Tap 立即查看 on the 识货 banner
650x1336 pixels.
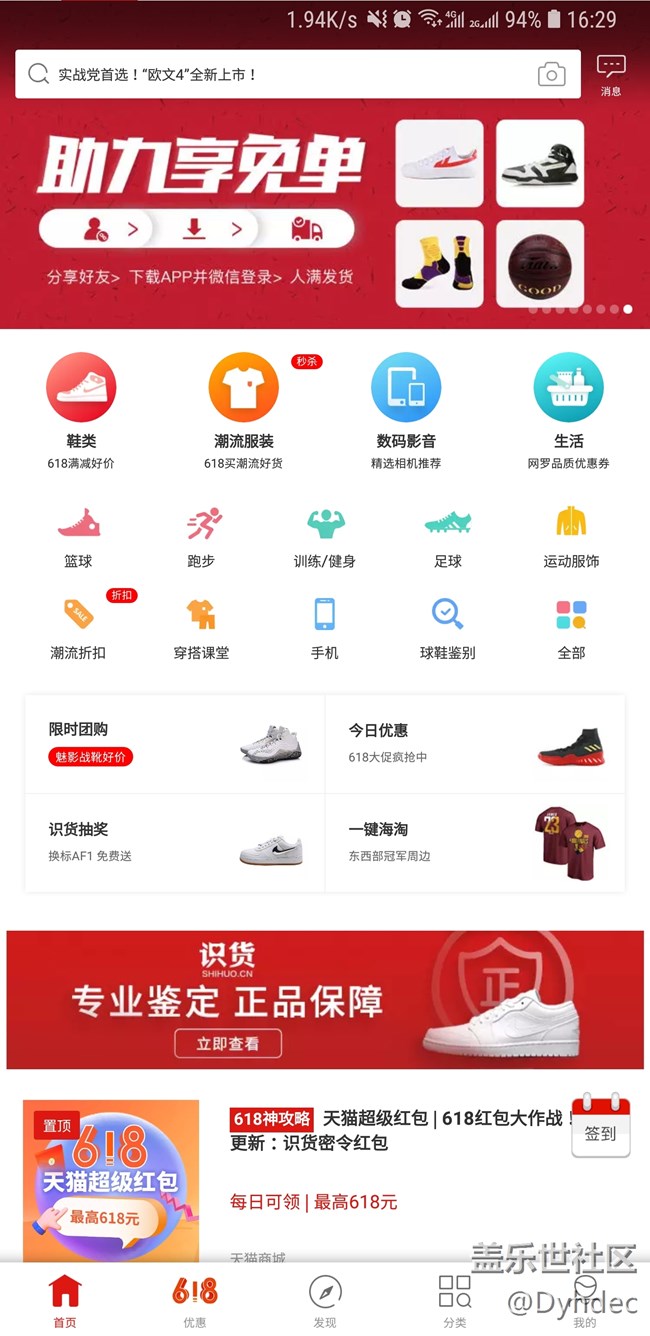(228, 1043)
